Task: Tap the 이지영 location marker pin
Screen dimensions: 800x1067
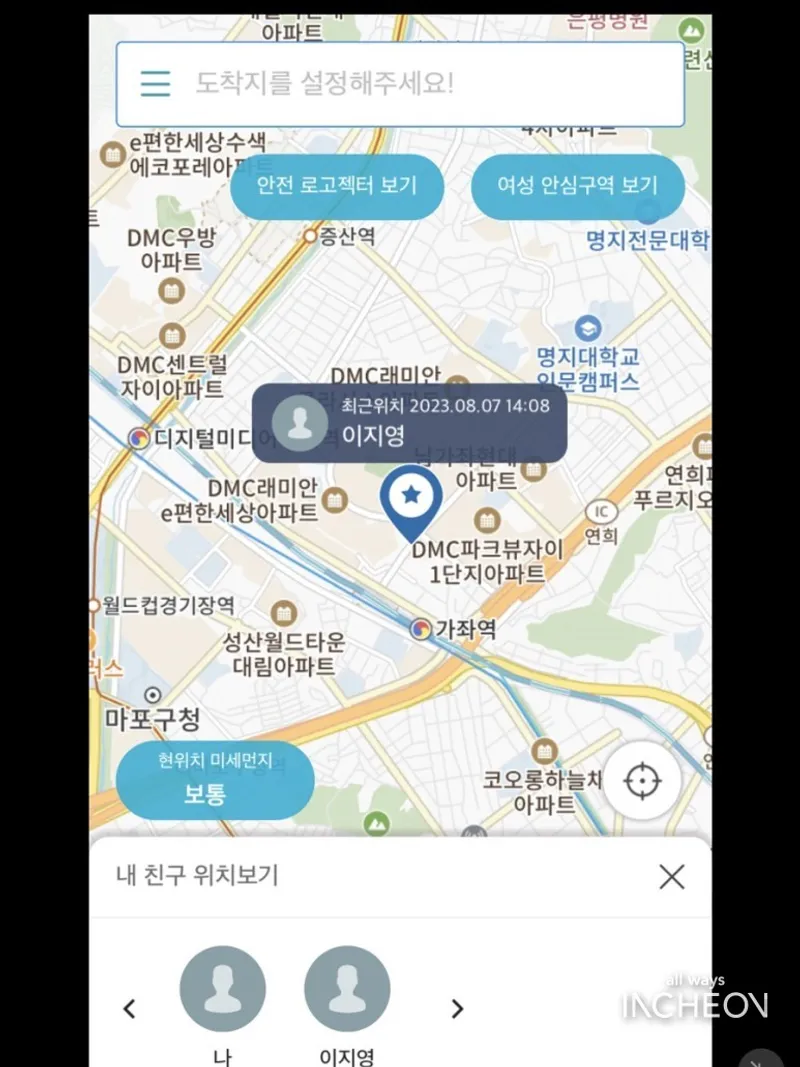Action: pyautogui.click(x=411, y=501)
